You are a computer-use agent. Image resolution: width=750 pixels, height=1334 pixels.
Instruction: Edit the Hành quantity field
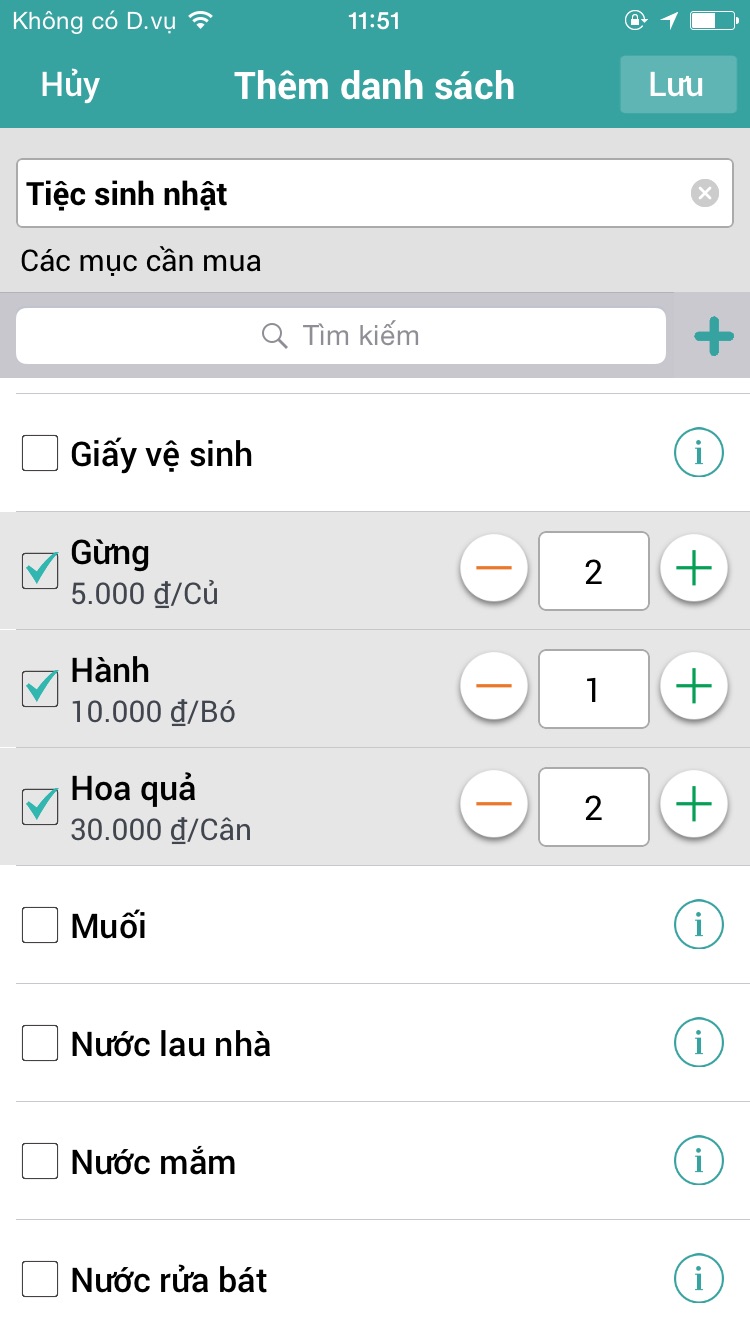(x=594, y=689)
